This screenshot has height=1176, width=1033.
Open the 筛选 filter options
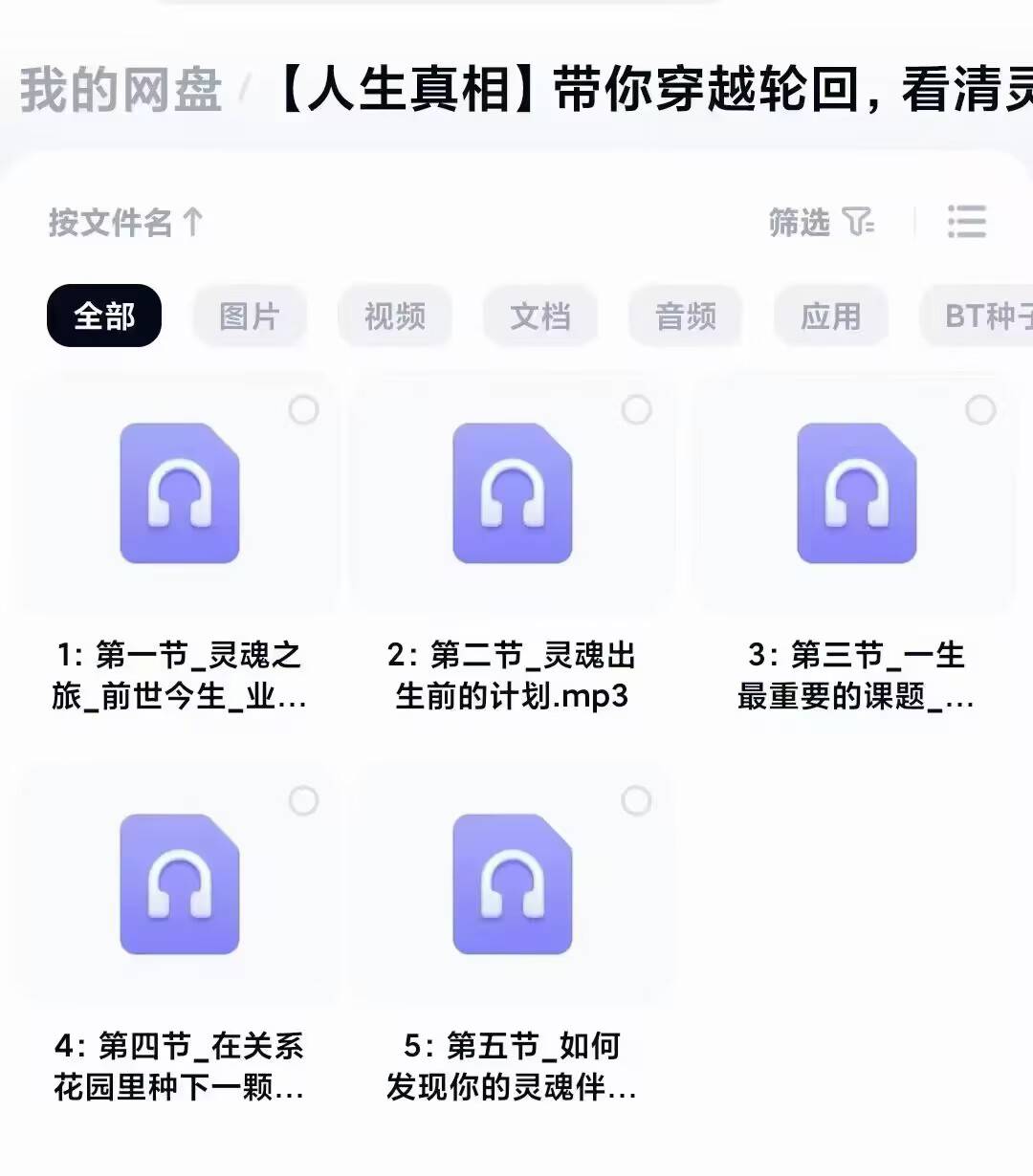coord(821,223)
